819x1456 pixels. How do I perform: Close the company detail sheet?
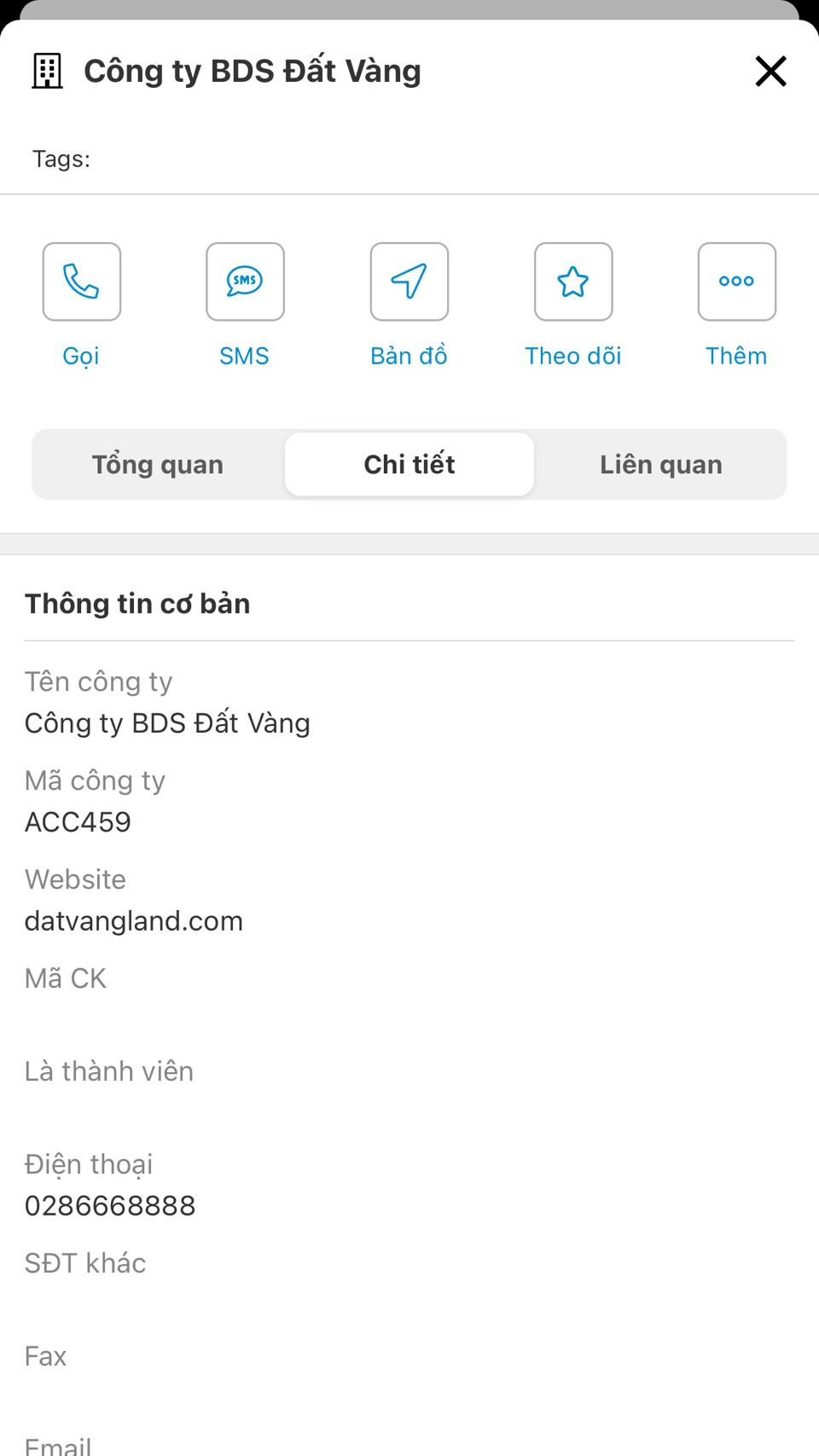[x=770, y=71]
